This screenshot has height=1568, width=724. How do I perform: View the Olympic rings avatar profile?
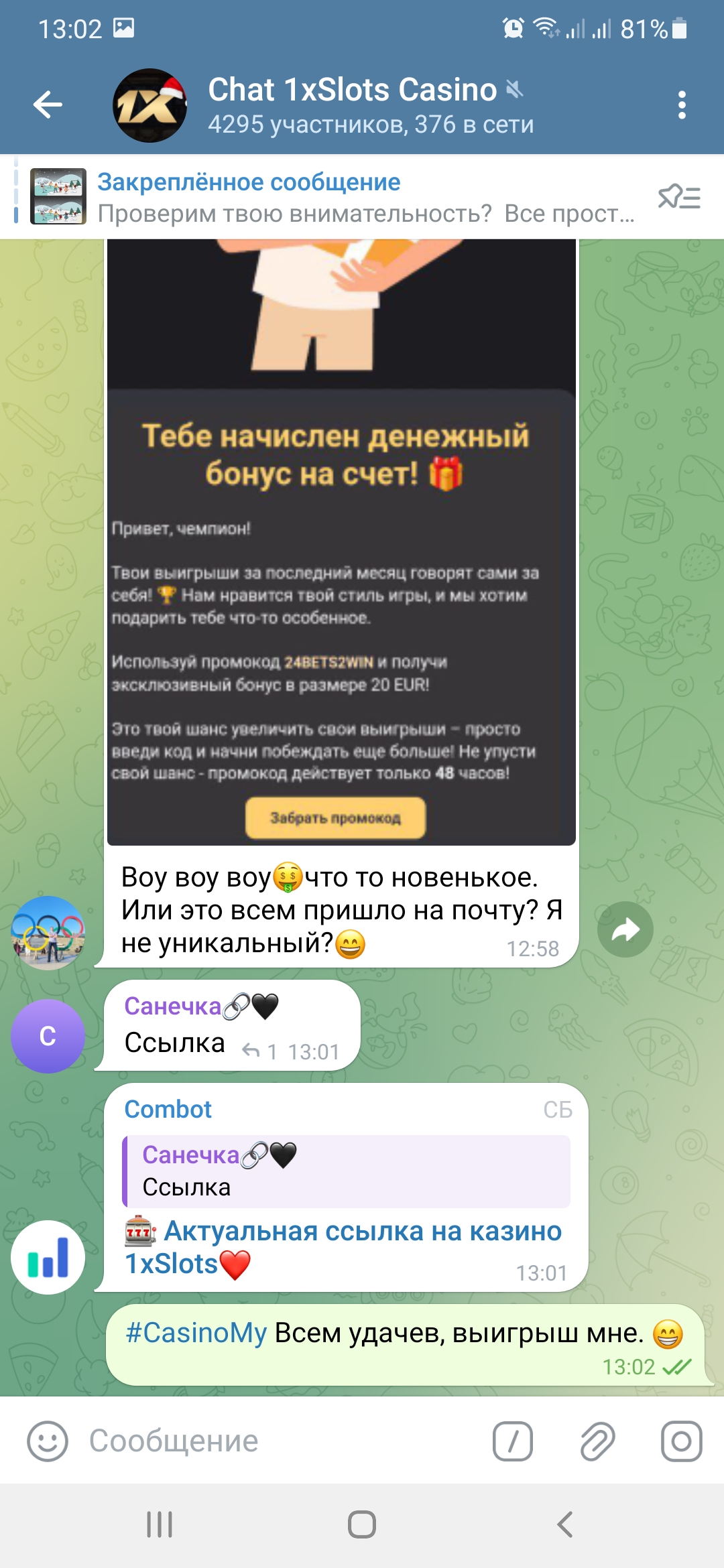pyautogui.click(x=48, y=933)
